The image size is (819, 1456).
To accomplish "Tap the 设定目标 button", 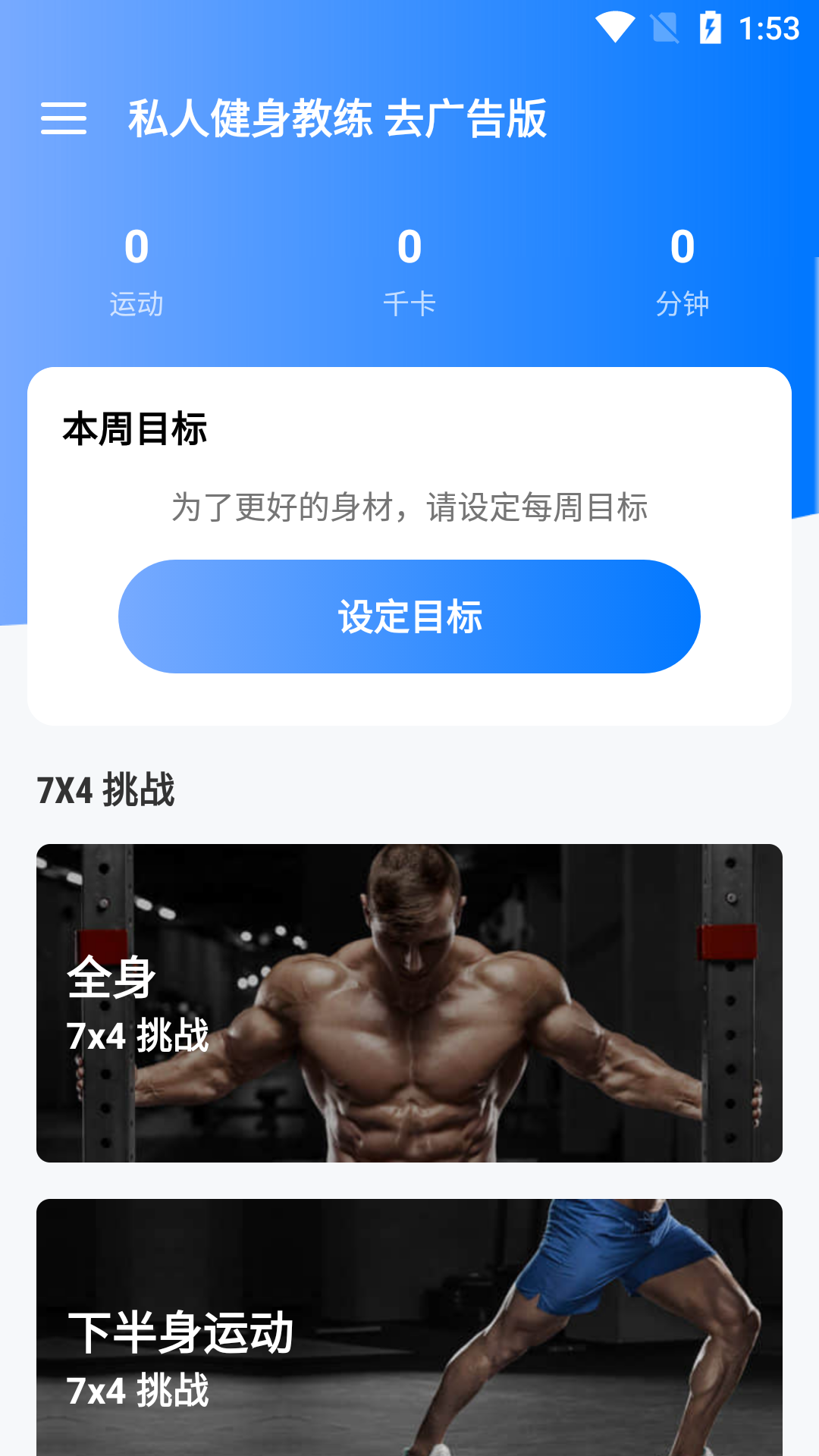I will tap(409, 617).
